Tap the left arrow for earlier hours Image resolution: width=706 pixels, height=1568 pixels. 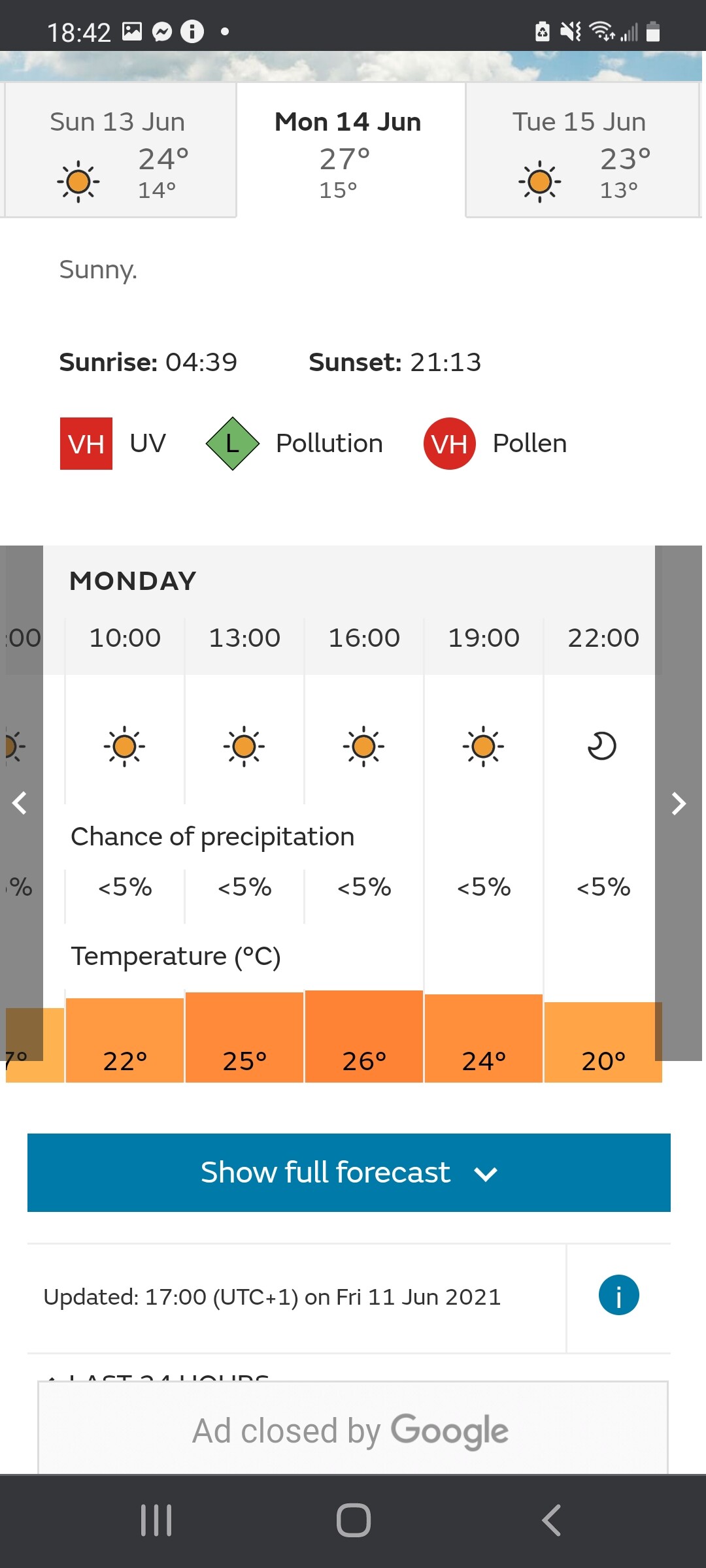point(21,803)
